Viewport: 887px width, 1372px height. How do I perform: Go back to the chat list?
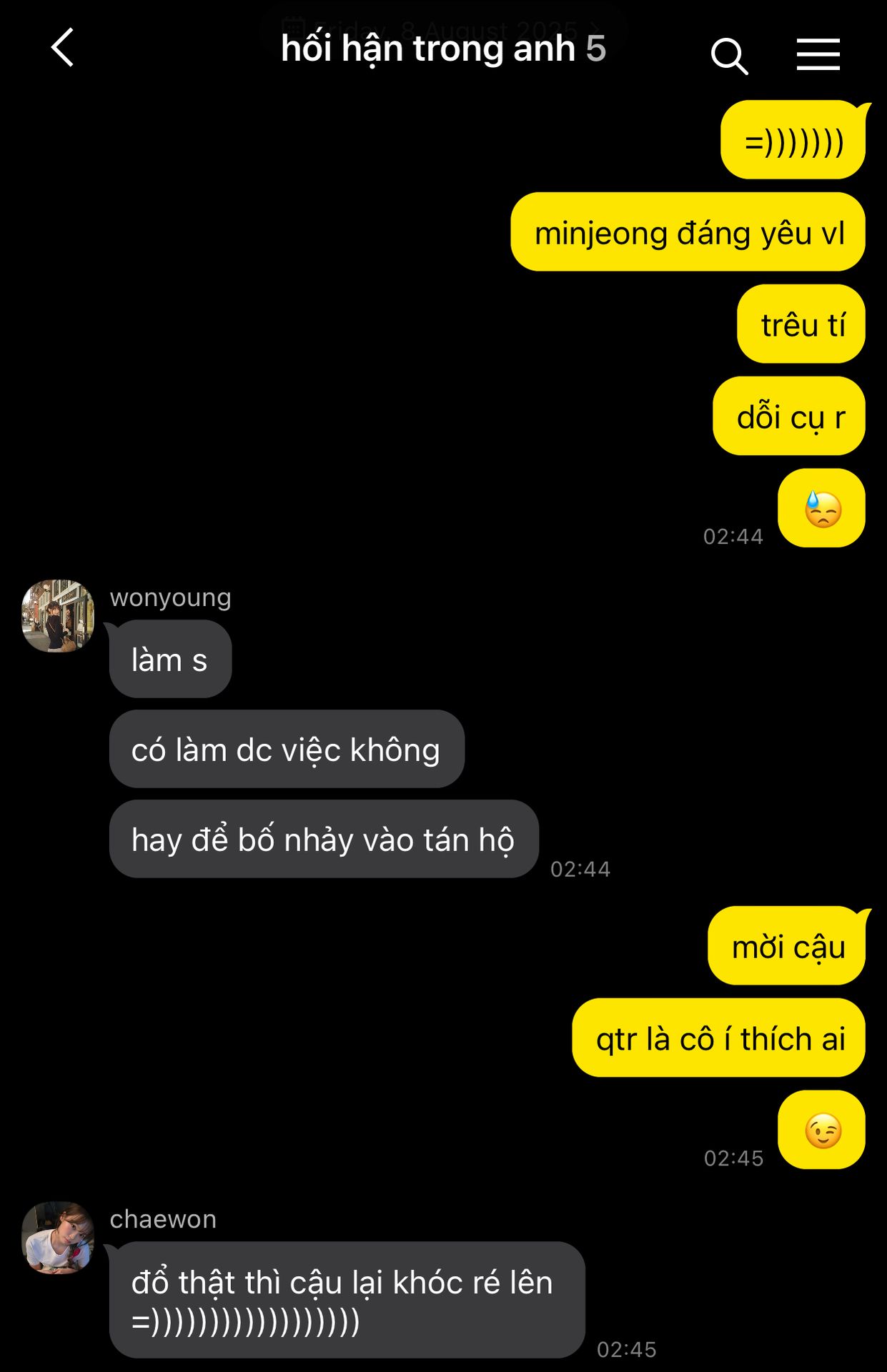click(63, 48)
